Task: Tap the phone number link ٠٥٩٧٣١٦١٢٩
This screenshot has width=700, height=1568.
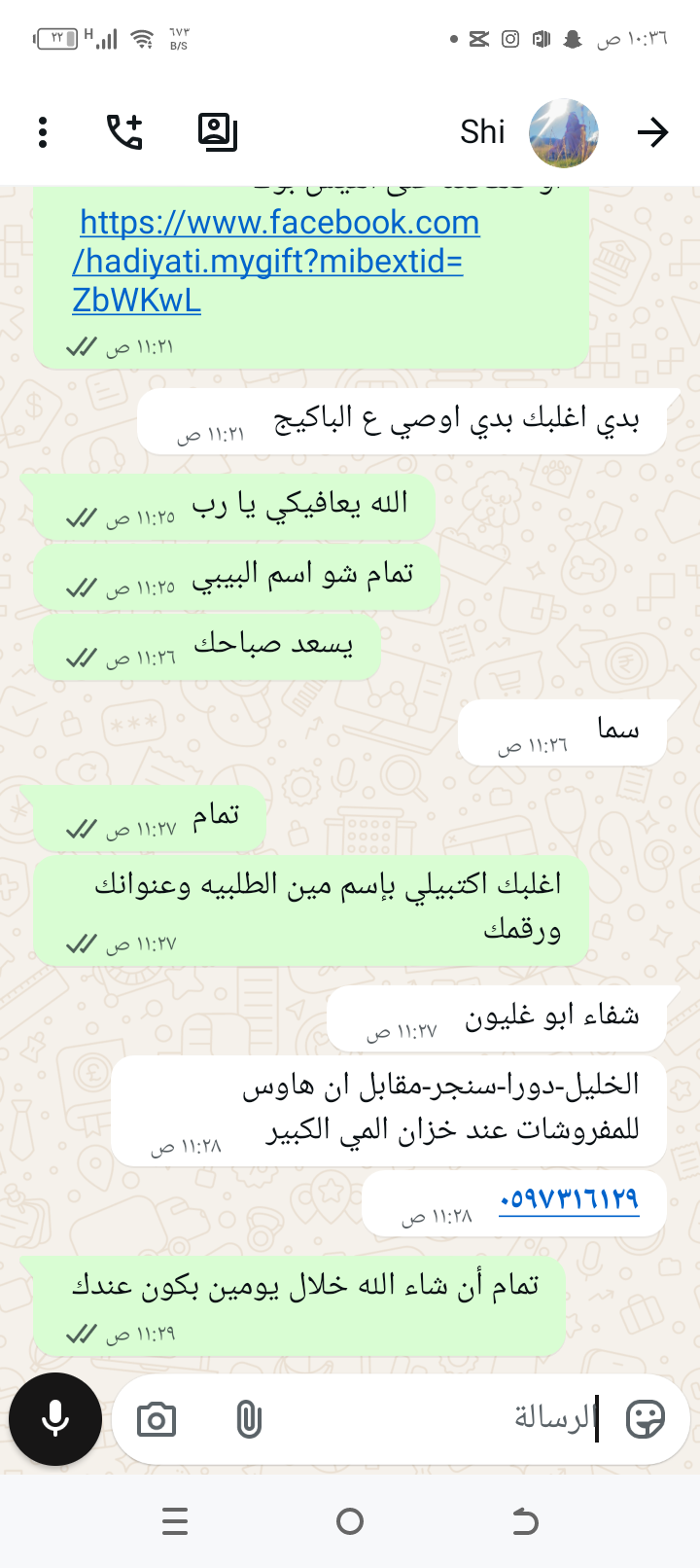Action: (569, 1199)
